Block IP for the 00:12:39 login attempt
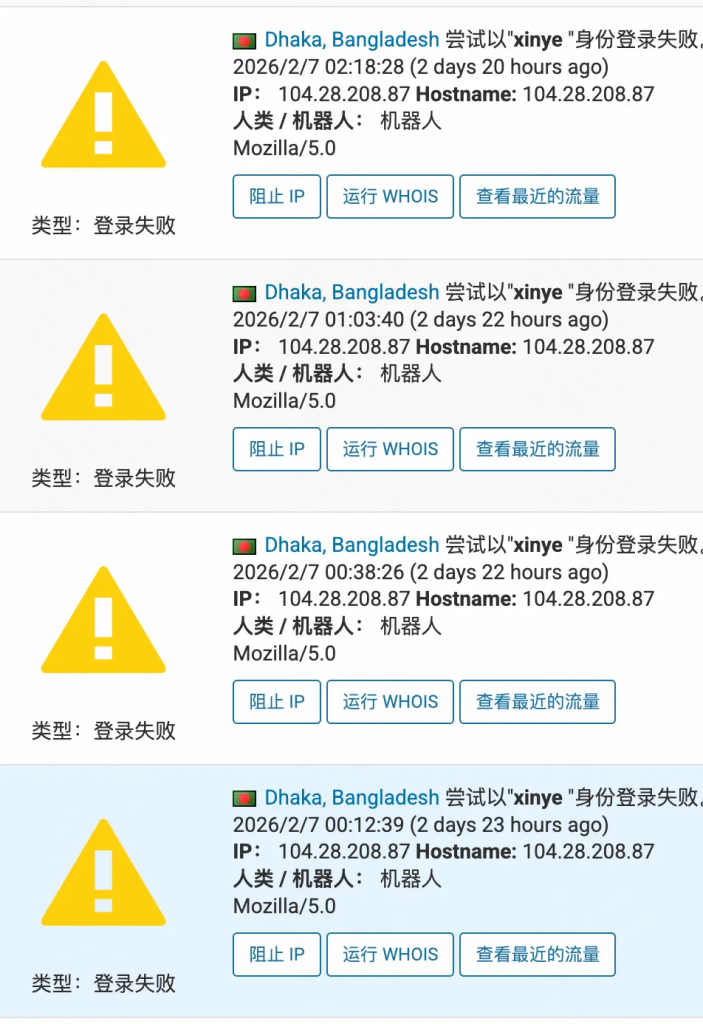 tap(276, 955)
